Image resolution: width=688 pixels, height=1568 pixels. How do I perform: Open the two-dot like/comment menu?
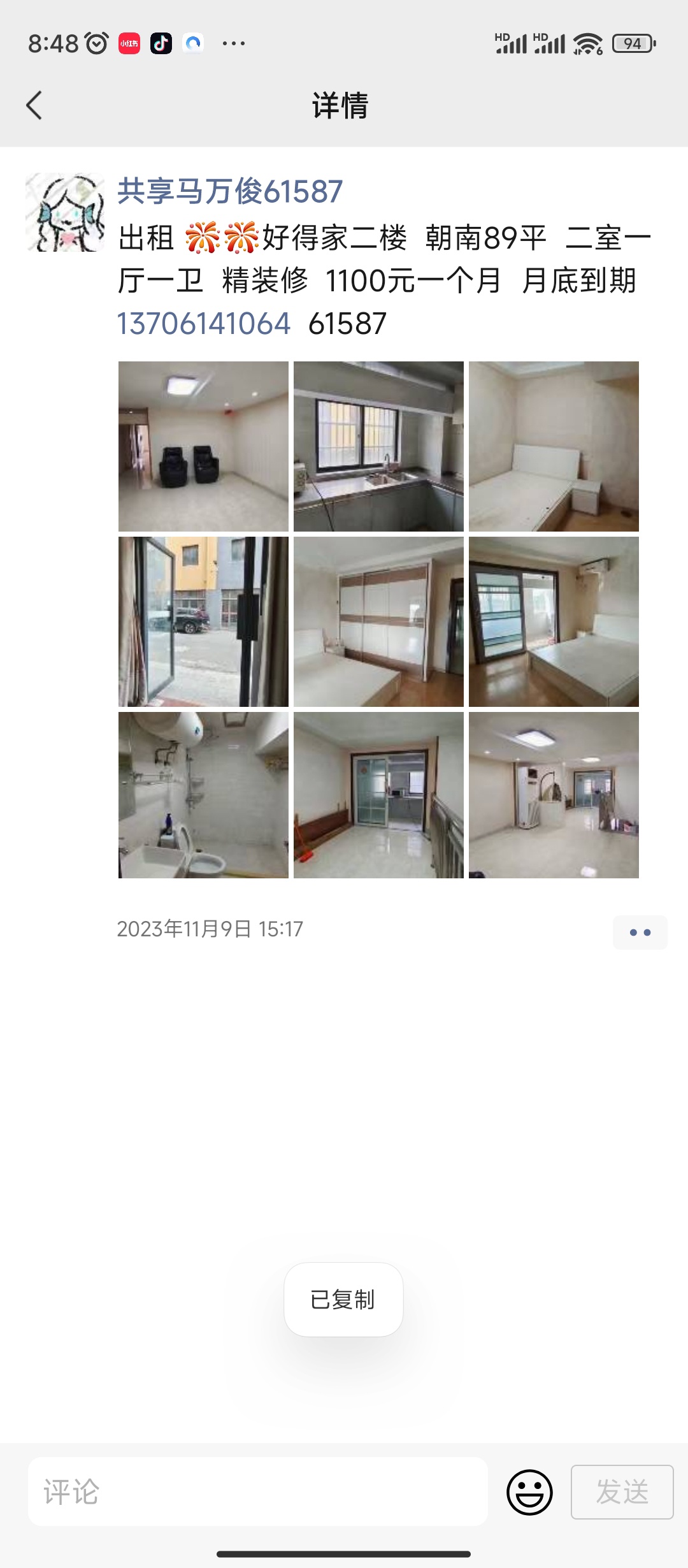click(x=640, y=933)
